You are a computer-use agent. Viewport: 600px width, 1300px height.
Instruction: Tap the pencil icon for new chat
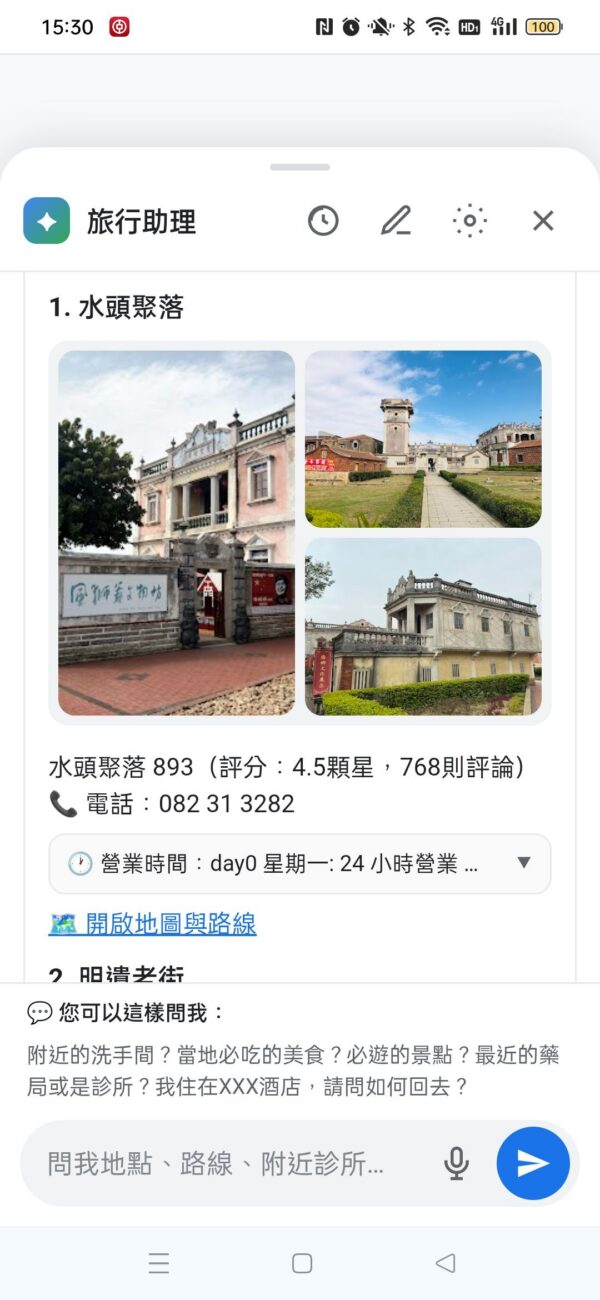coord(396,221)
